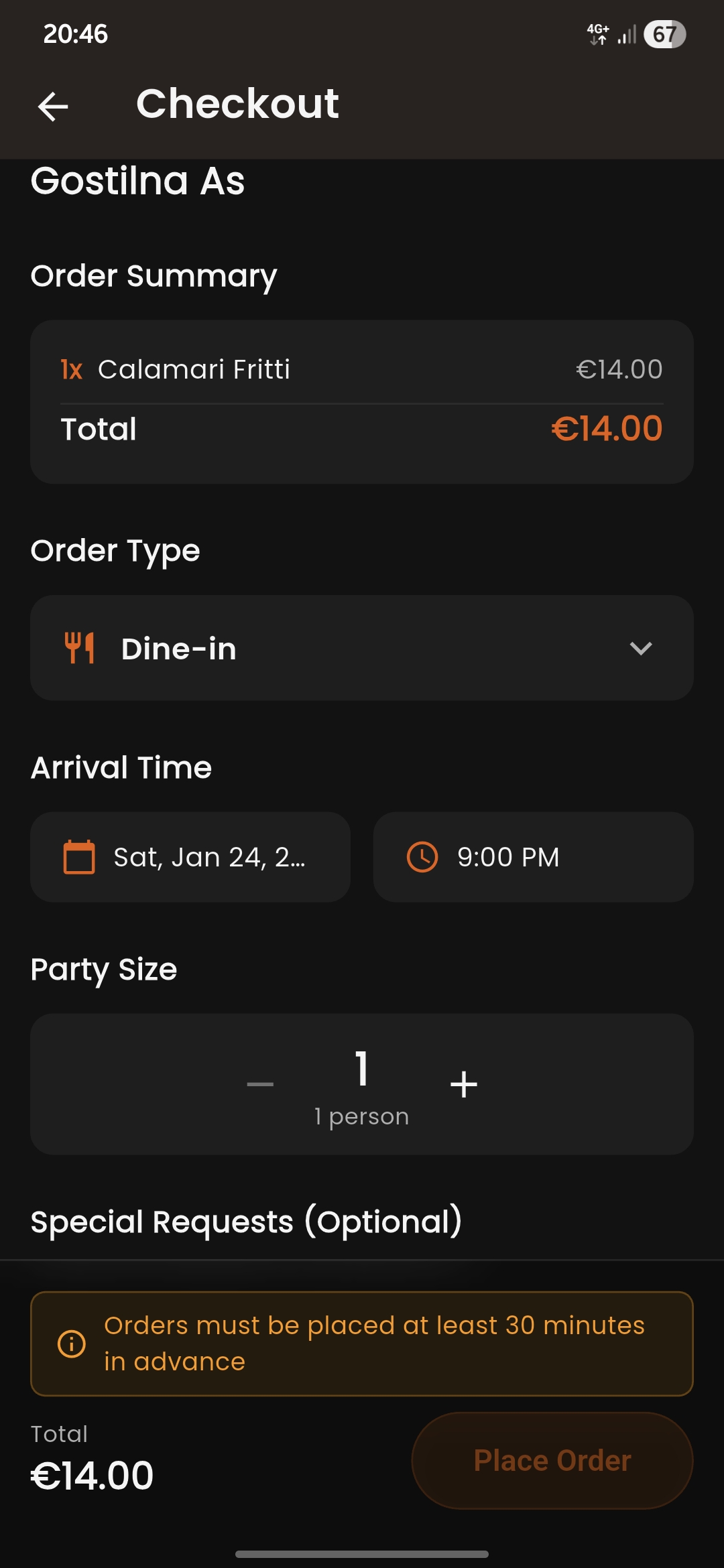The height and width of the screenshot is (1568, 724).
Task: Click the Special Requests section
Action: [x=246, y=1221]
